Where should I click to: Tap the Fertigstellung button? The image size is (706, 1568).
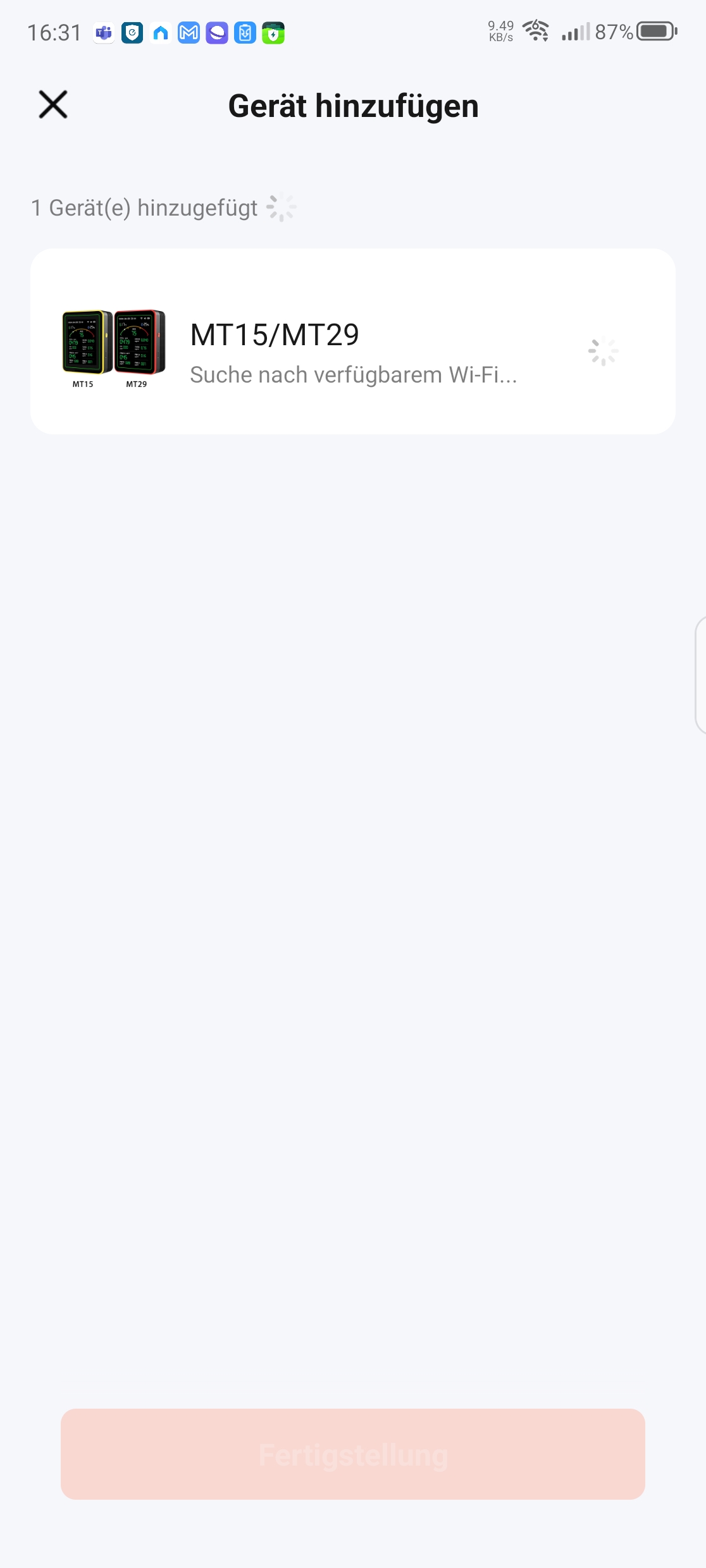(352, 1454)
